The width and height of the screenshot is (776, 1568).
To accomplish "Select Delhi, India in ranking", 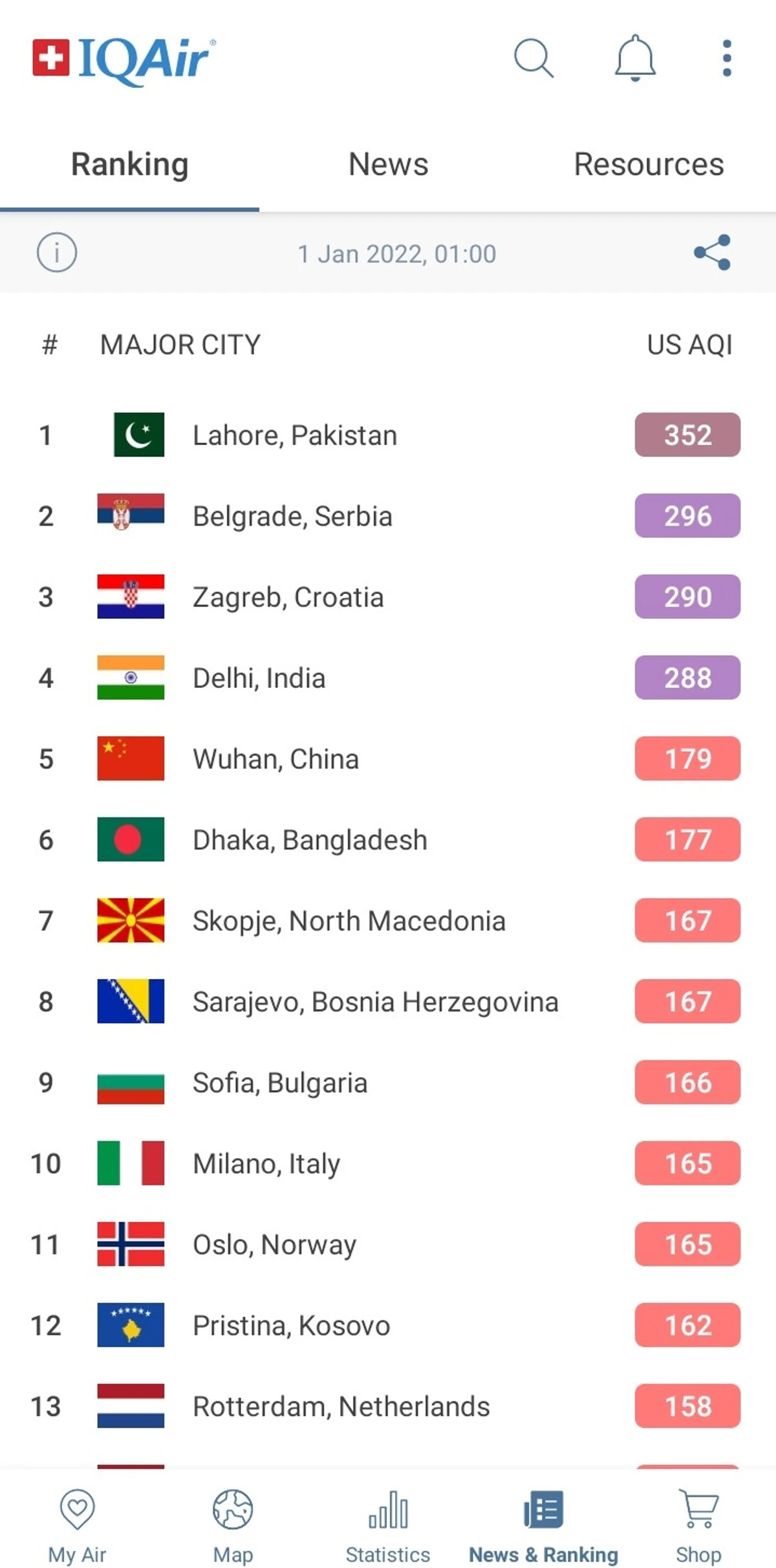I will point(388,677).
